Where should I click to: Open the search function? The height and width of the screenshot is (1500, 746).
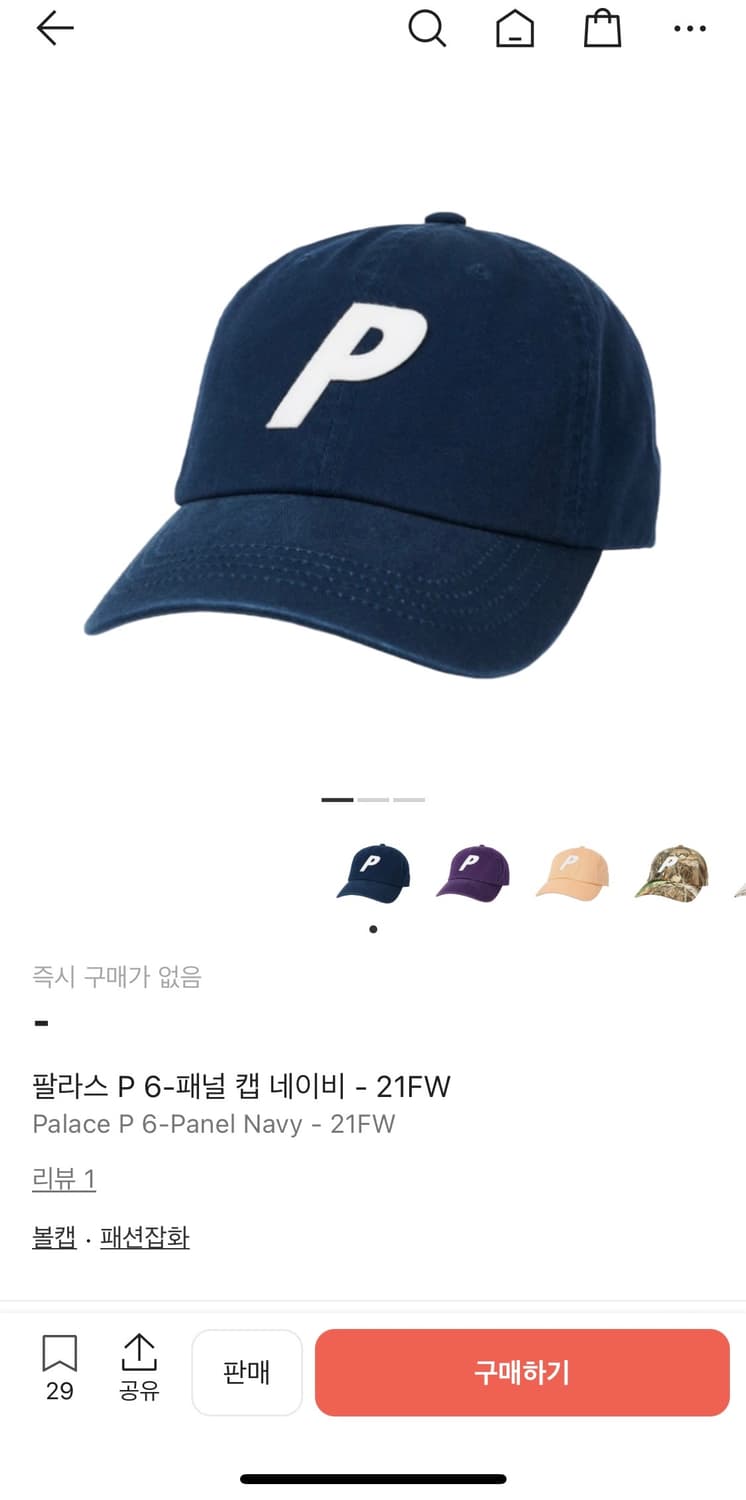tap(428, 29)
